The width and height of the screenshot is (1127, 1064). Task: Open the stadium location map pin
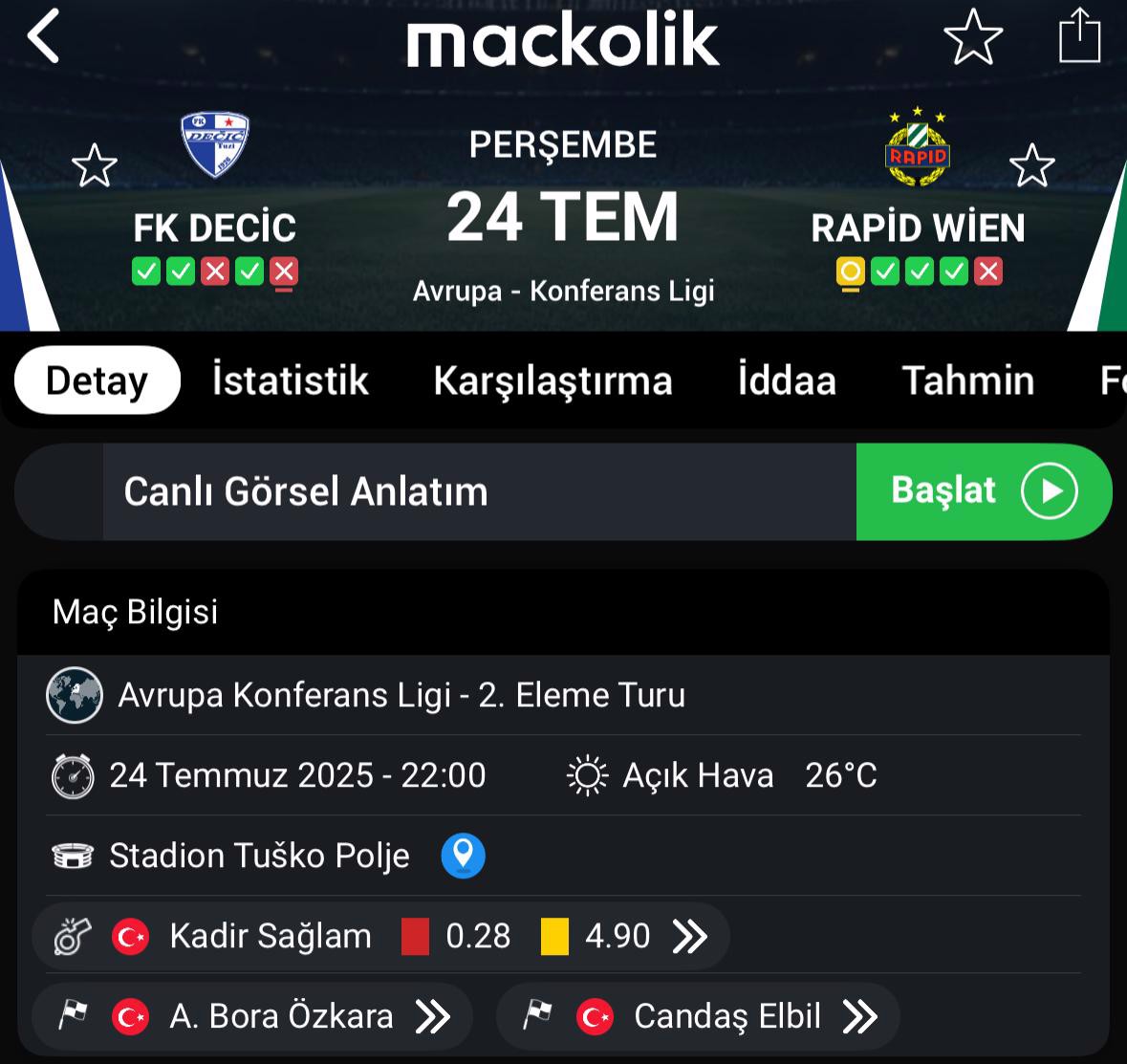point(463,856)
